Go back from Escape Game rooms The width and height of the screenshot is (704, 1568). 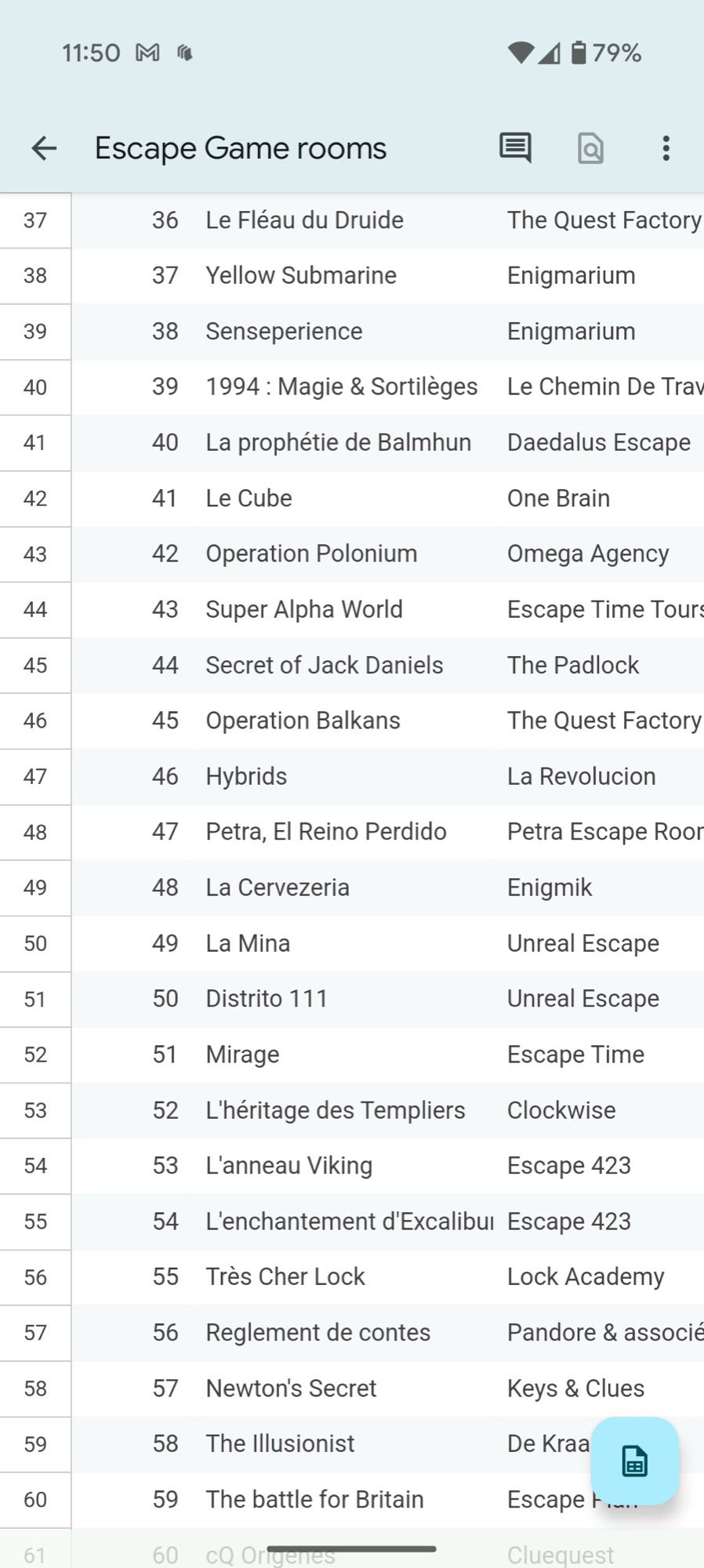(x=44, y=148)
